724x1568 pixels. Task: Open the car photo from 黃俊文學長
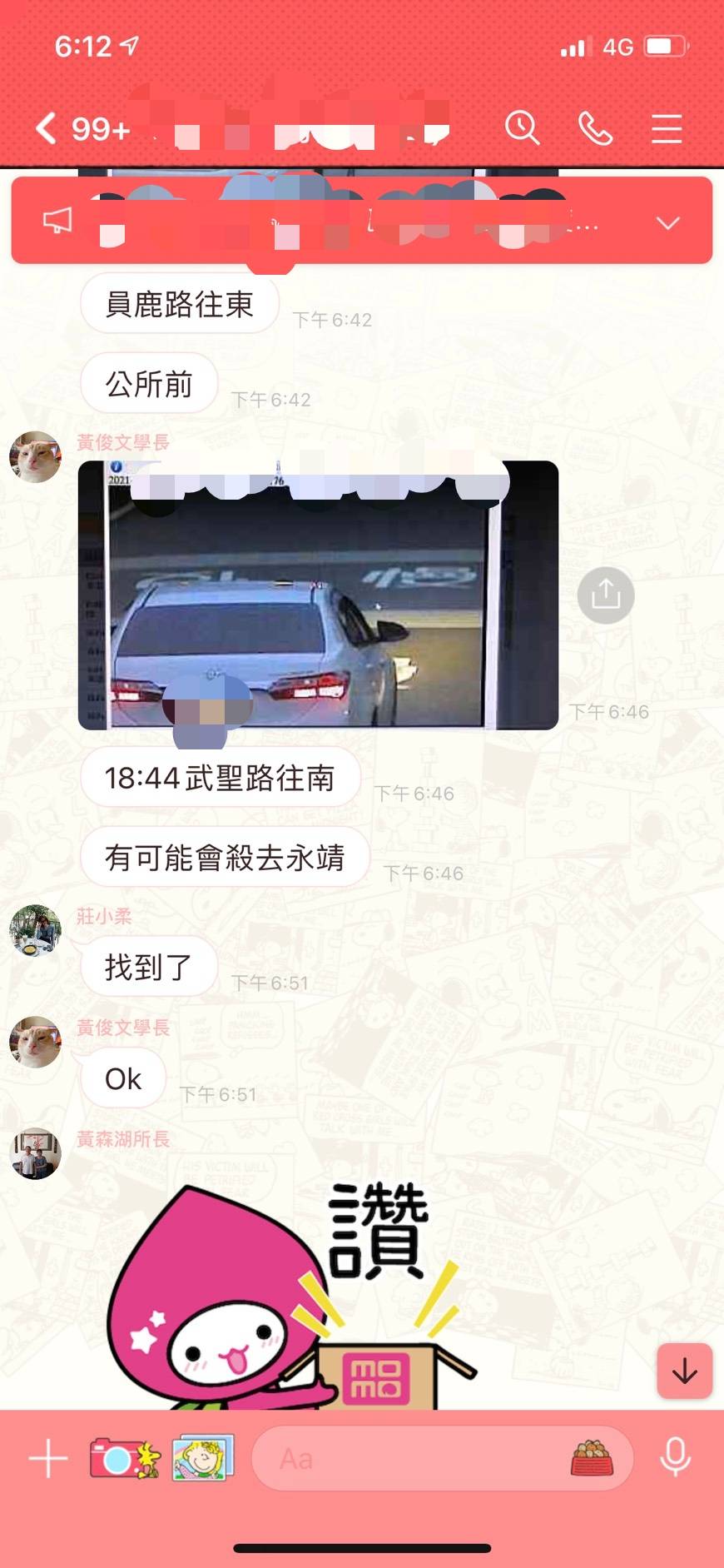318,595
